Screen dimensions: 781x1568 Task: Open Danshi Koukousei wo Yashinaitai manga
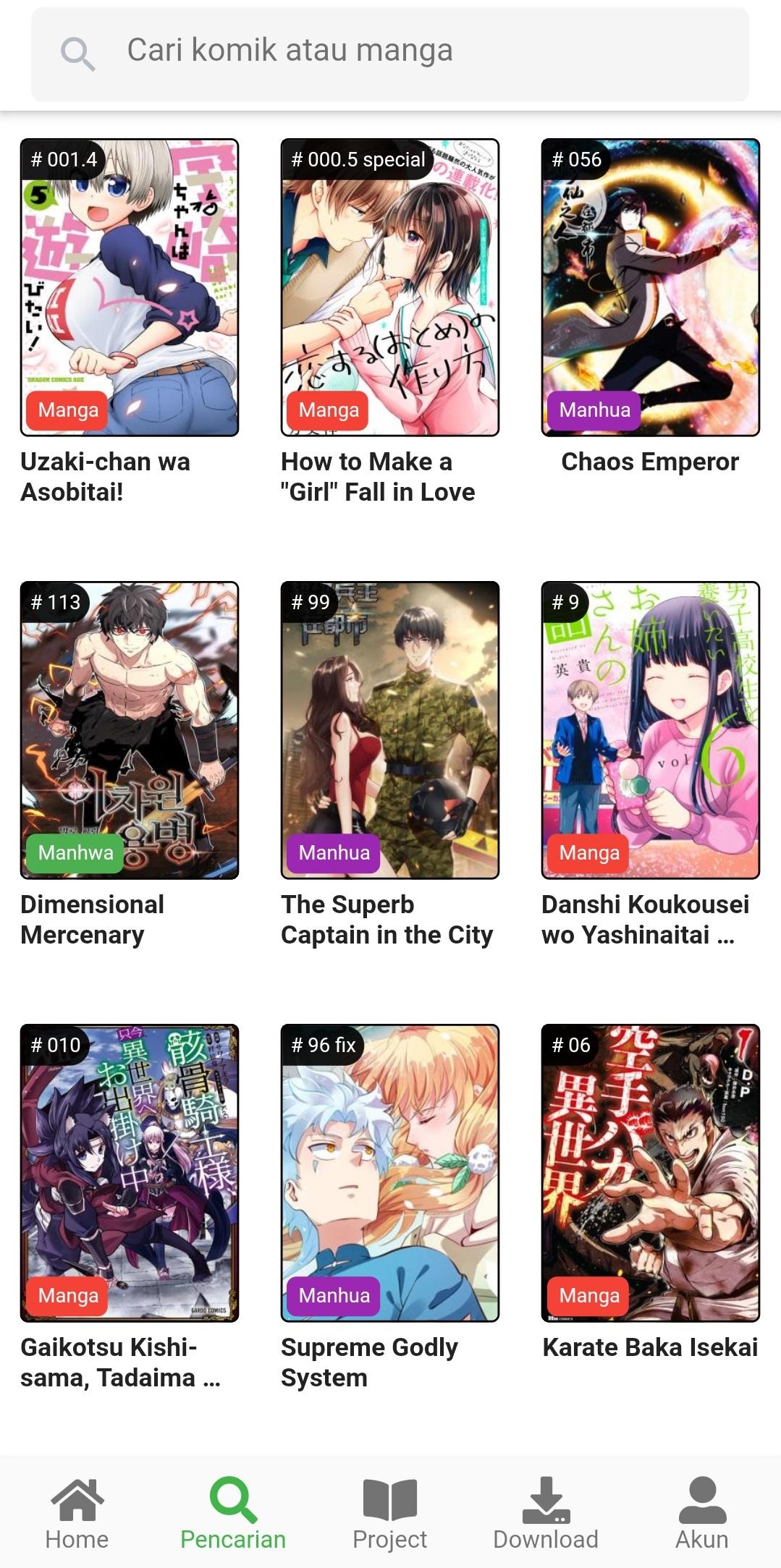point(651,731)
